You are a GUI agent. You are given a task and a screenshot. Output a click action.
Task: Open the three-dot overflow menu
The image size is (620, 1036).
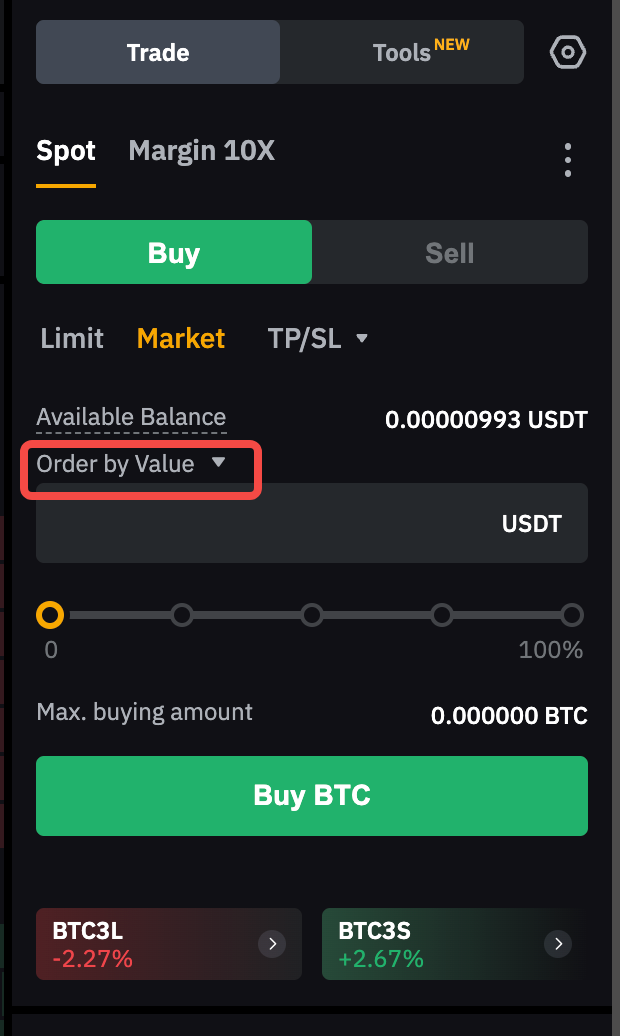567,160
